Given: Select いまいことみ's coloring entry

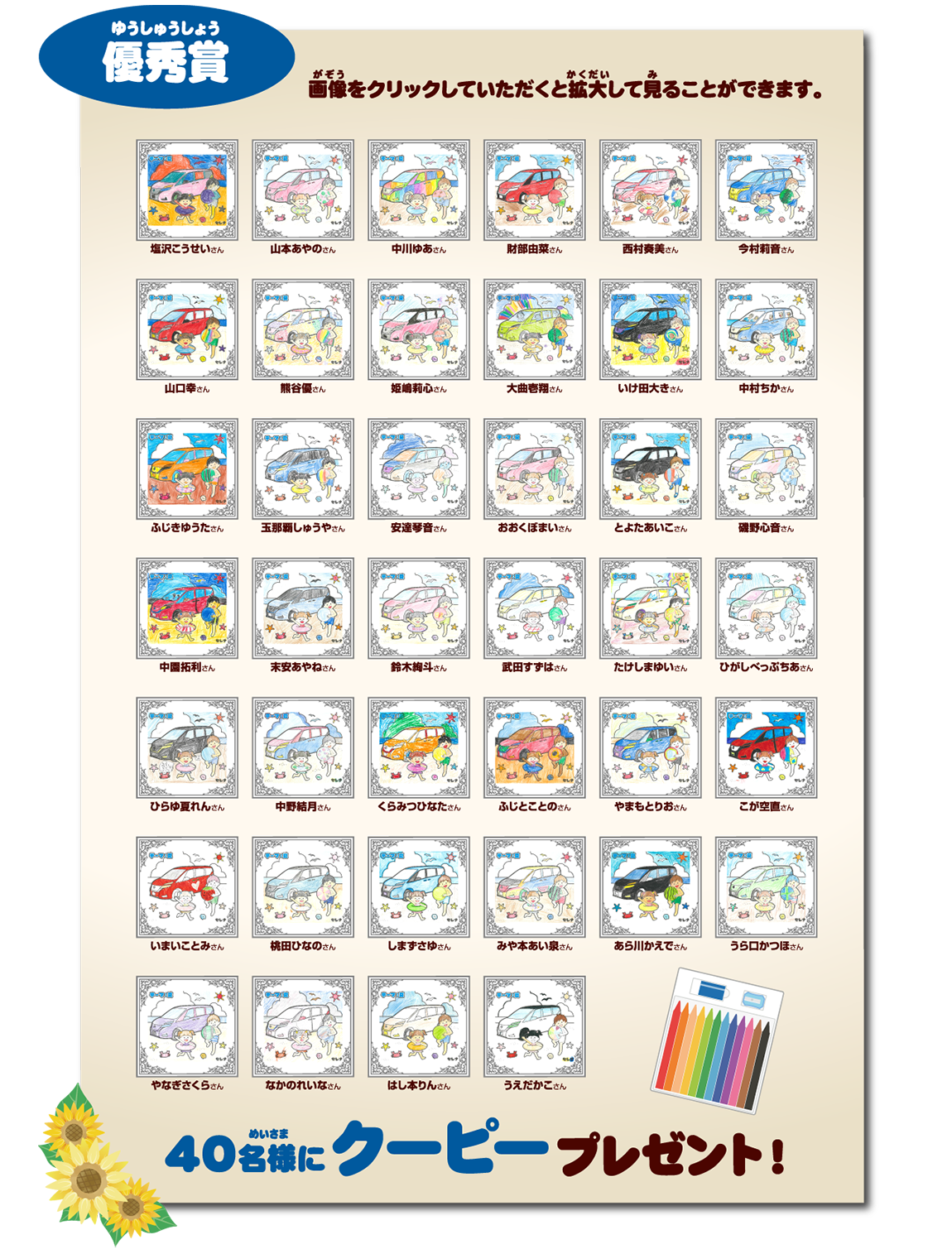Looking at the screenshot, I should point(187,887).
